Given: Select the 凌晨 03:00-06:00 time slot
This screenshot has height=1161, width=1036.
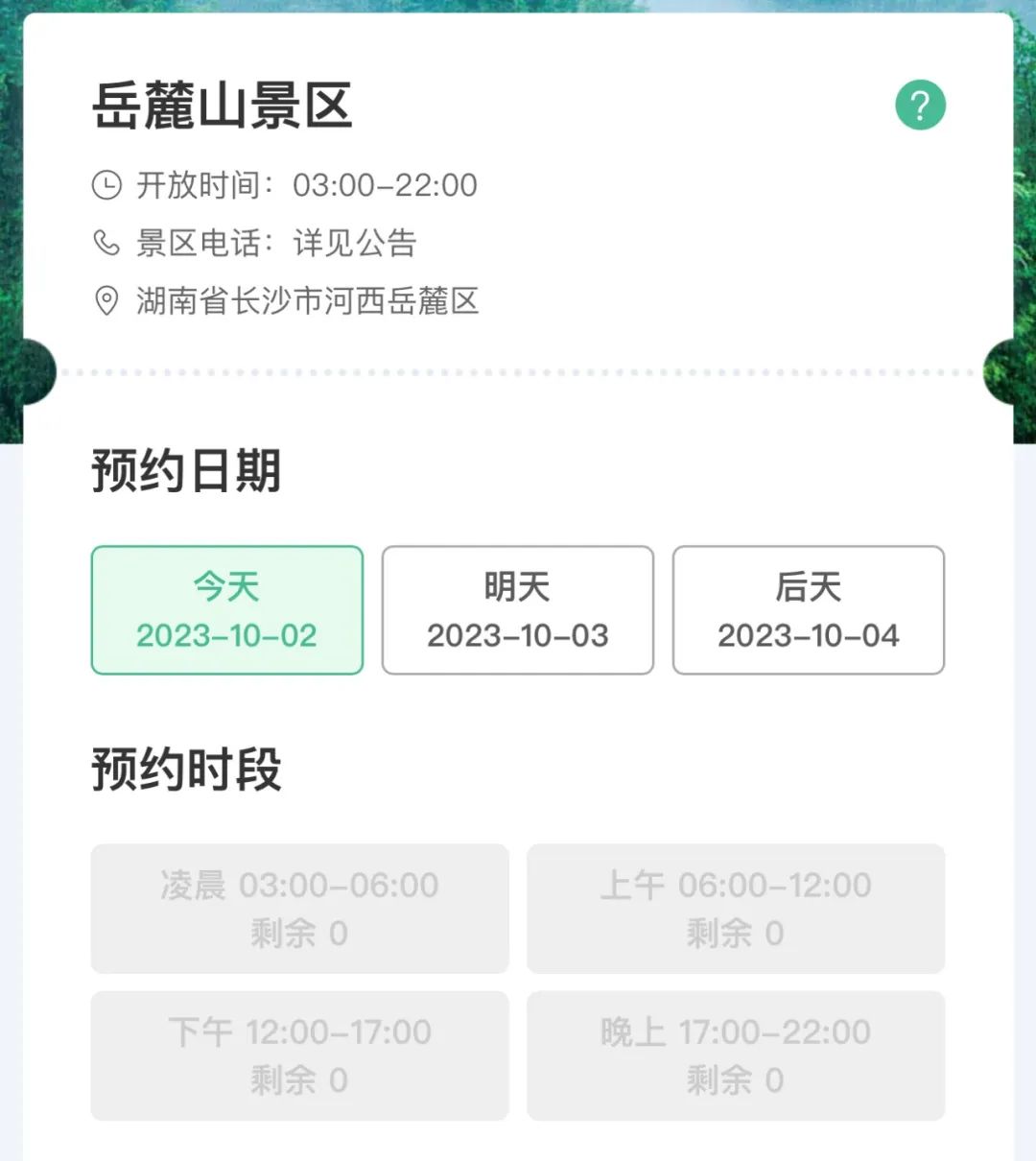Looking at the screenshot, I should [x=299, y=909].
